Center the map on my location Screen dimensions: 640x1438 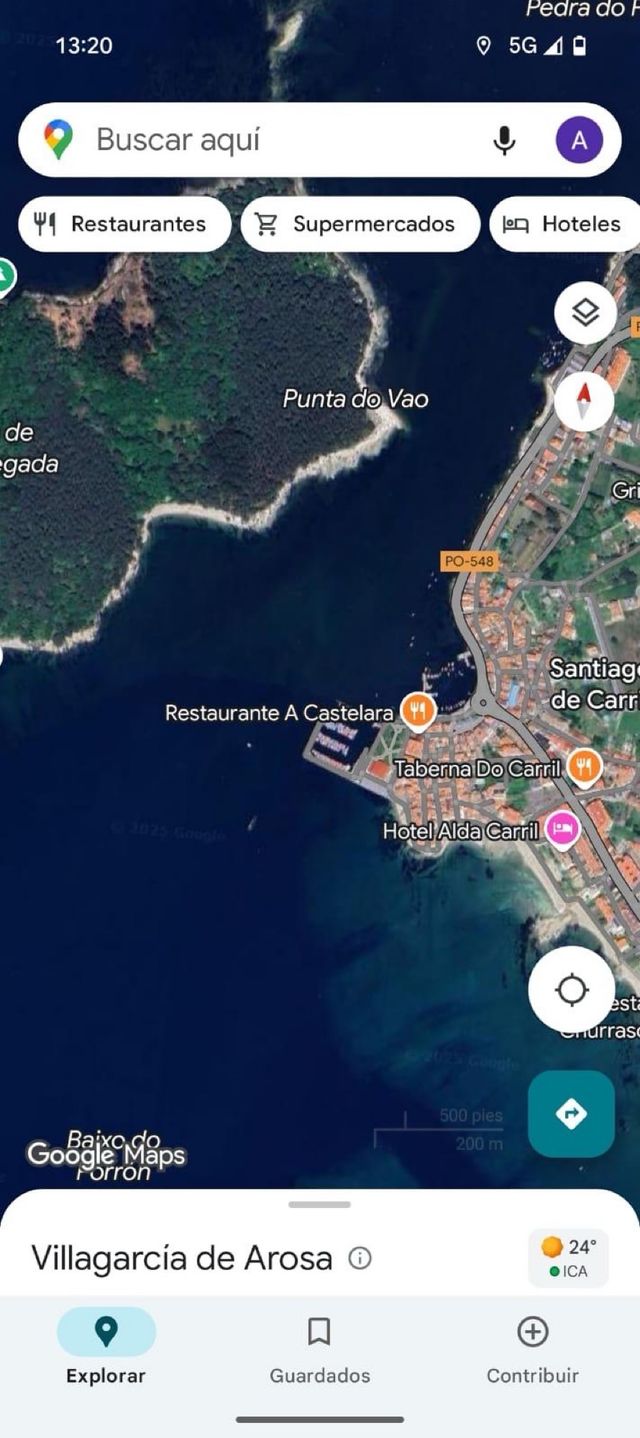571,990
